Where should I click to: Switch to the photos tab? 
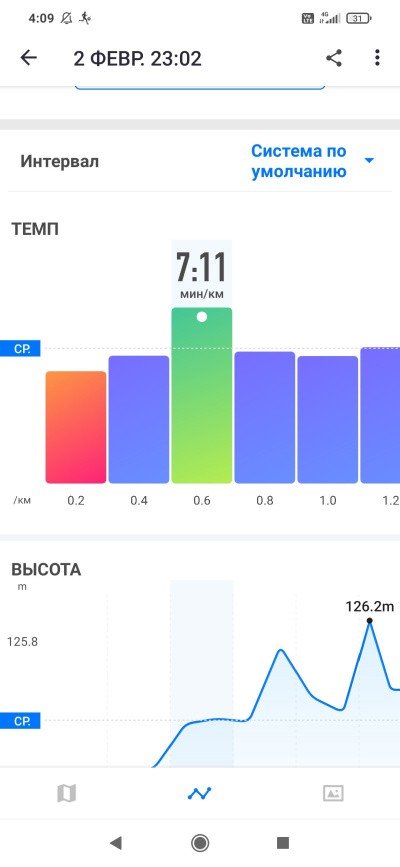(x=333, y=793)
